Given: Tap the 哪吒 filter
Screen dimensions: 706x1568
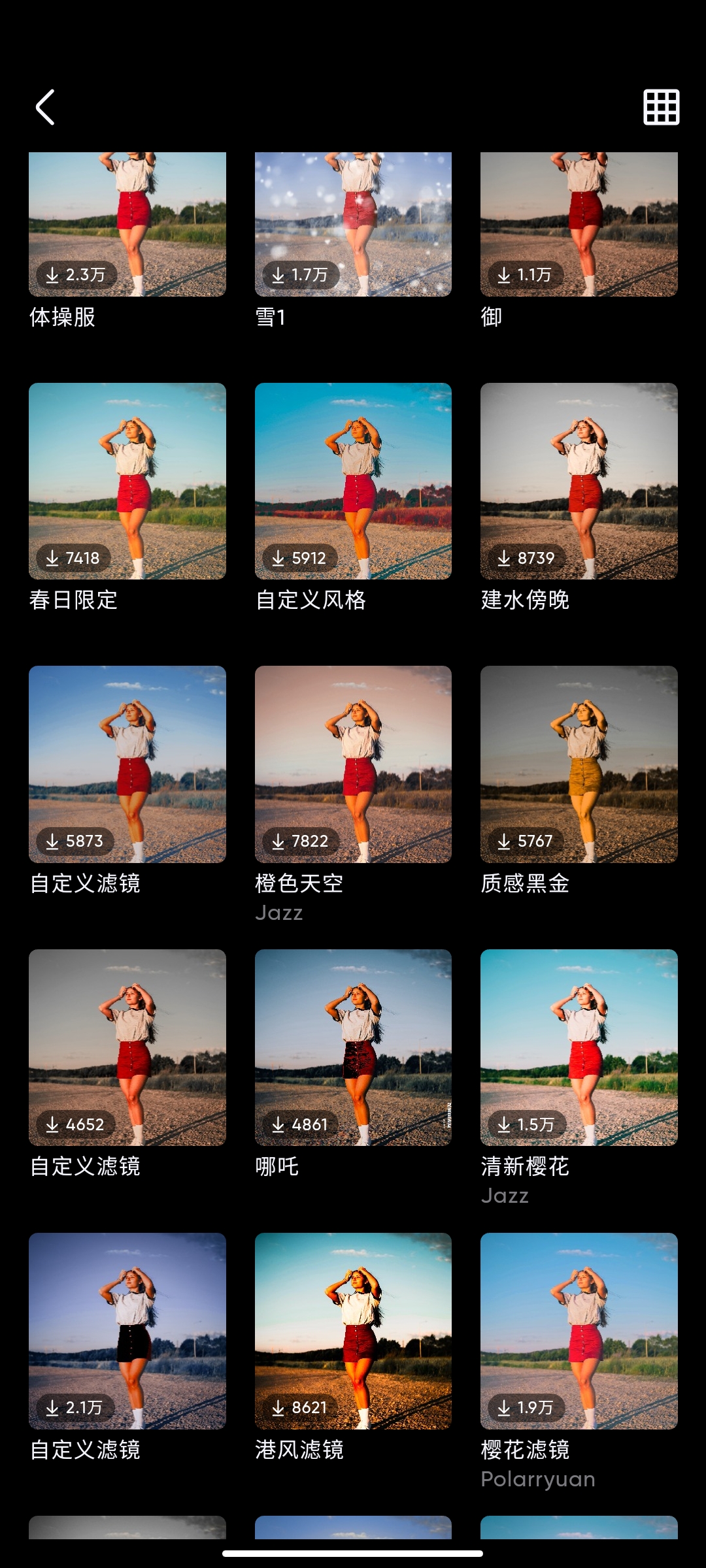Looking at the screenshot, I should click(x=353, y=1047).
